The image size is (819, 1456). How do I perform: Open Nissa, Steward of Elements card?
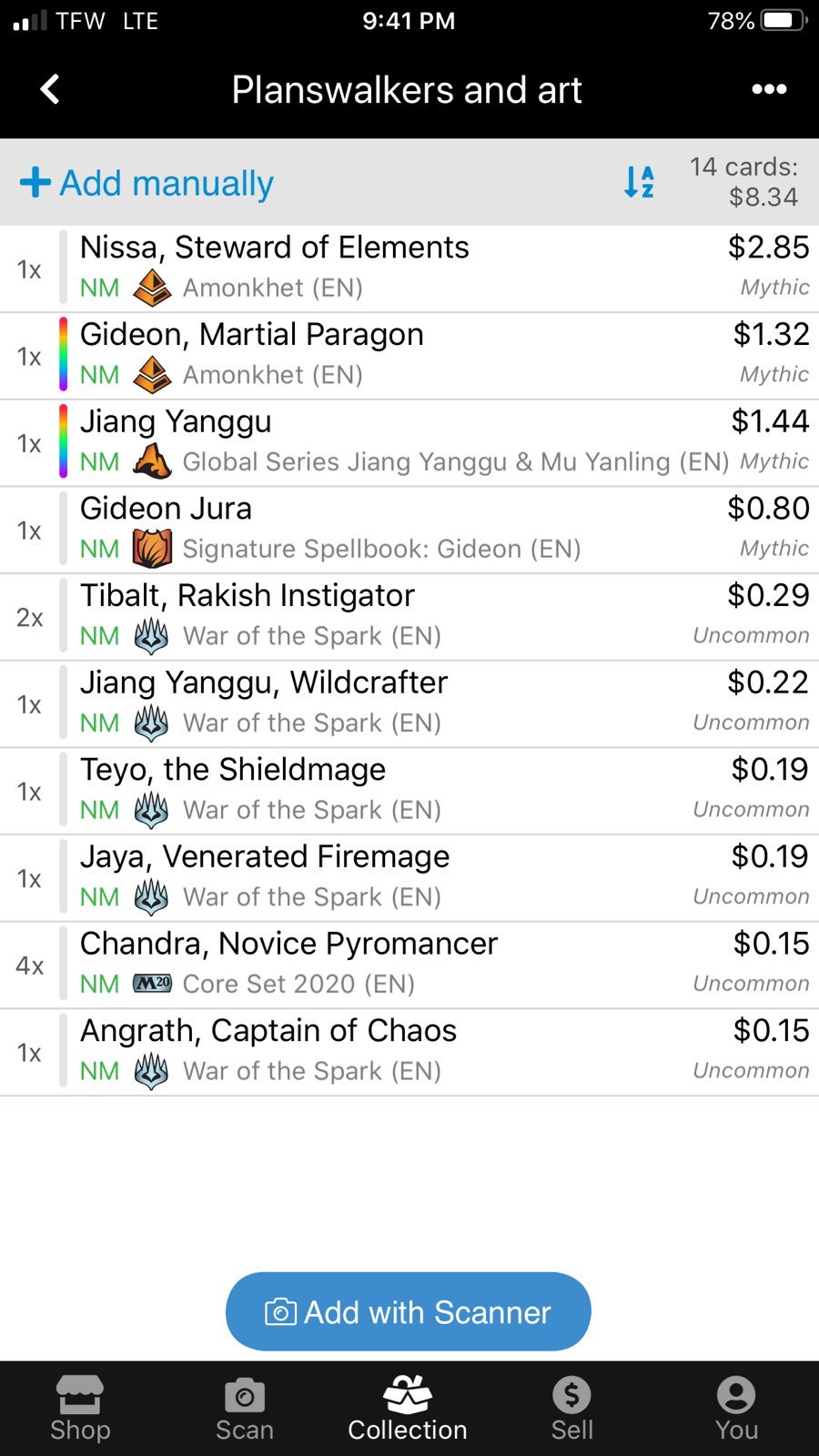(409, 268)
